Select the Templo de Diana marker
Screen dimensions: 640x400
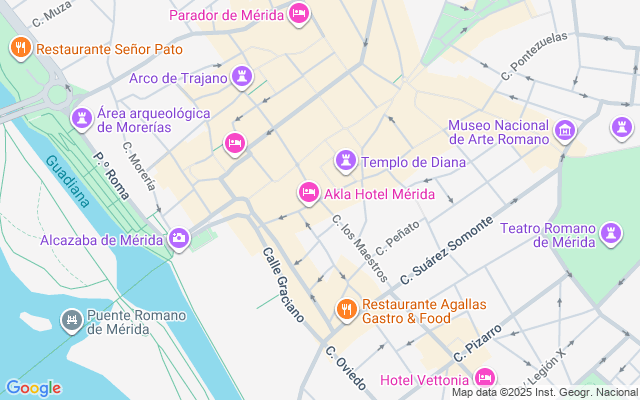coord(346,162)
